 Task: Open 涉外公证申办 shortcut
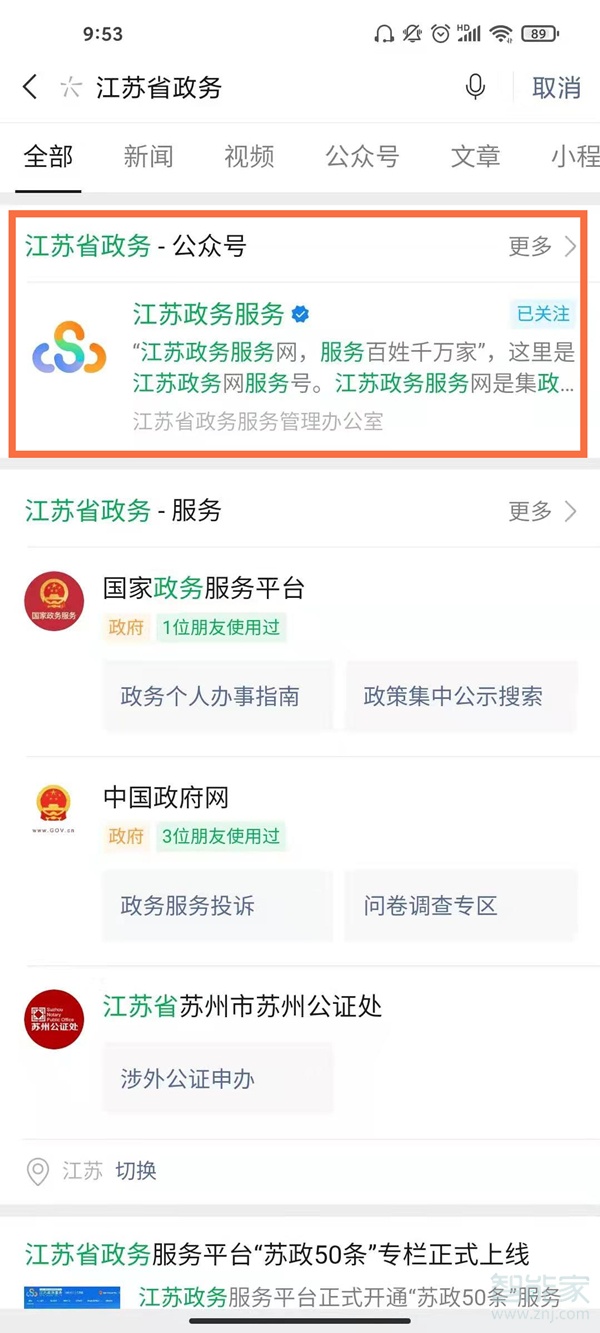tap(188, 1079)
